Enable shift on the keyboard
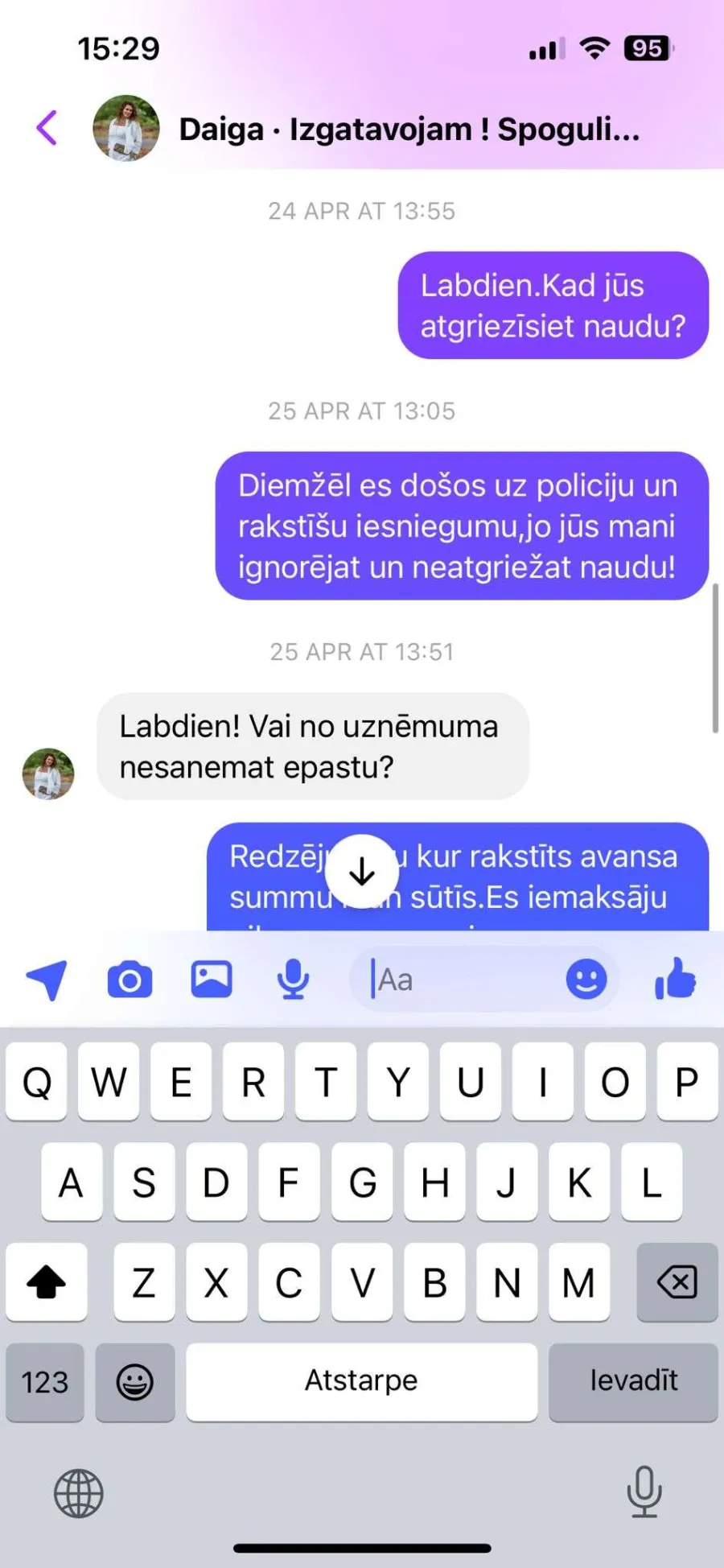The image size is (724, 1568). (47, 1281)
